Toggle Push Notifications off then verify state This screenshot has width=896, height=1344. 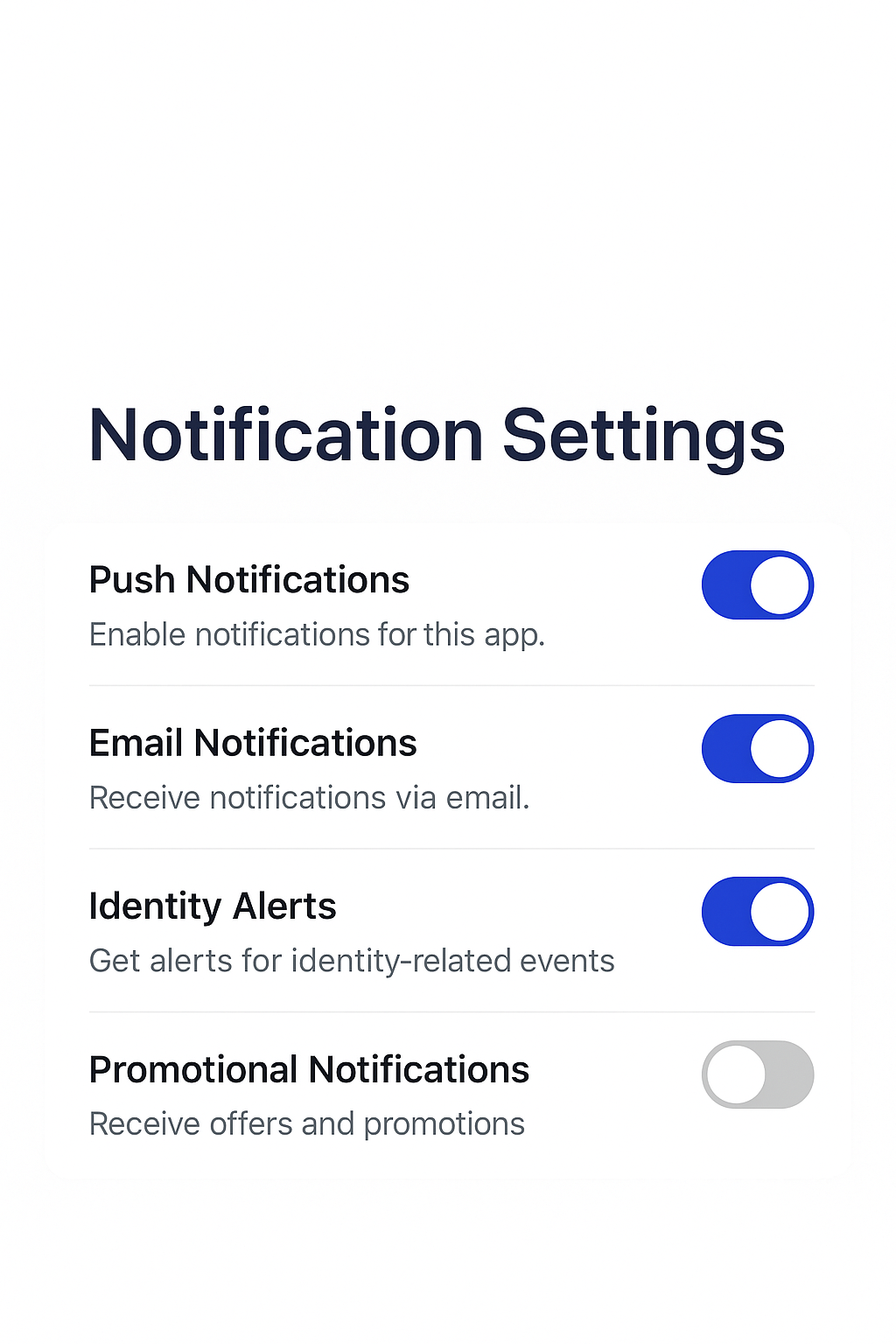[x=757, y=584]
